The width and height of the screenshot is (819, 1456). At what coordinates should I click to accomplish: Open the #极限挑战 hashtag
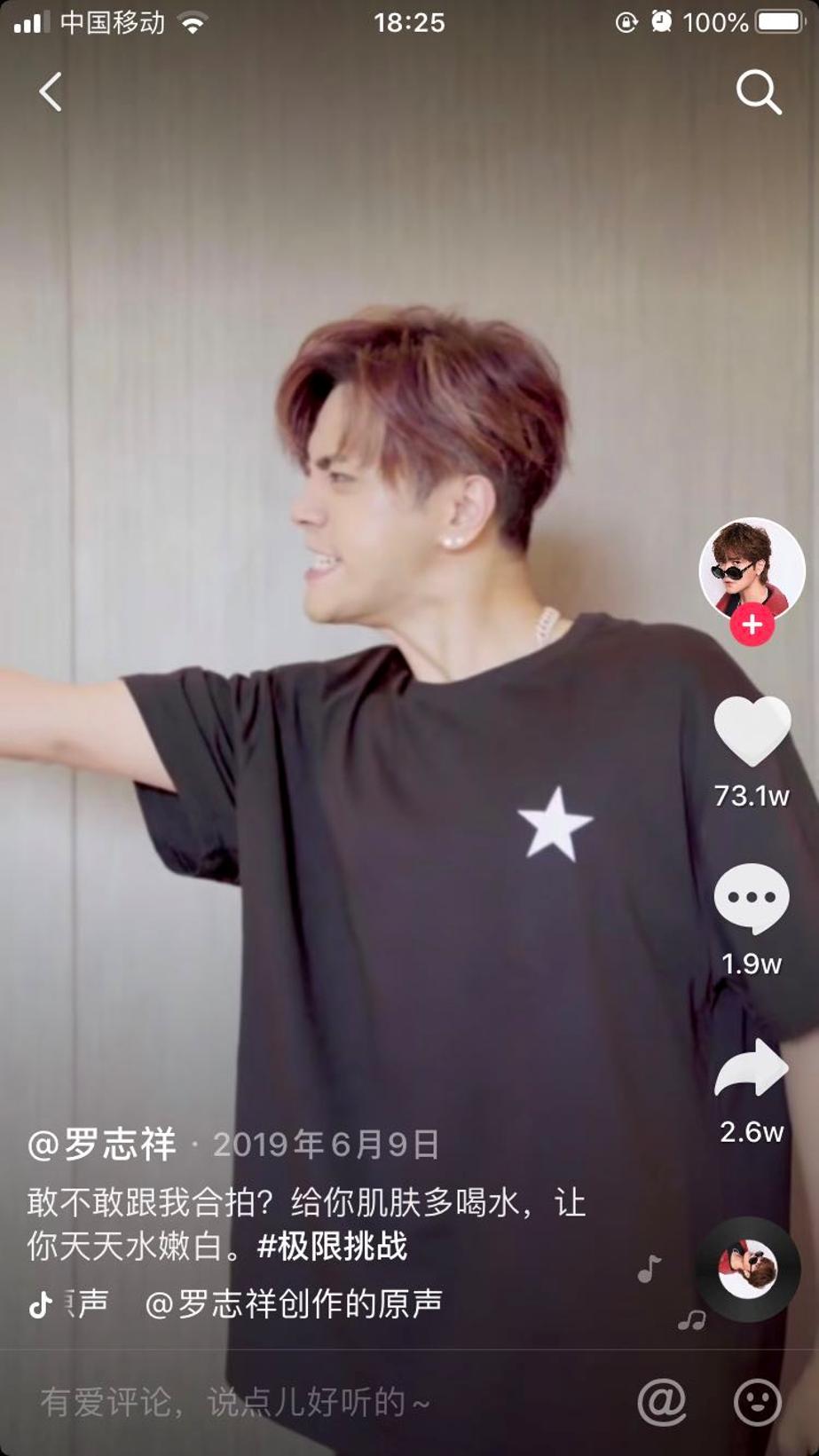pos(332,1247)
